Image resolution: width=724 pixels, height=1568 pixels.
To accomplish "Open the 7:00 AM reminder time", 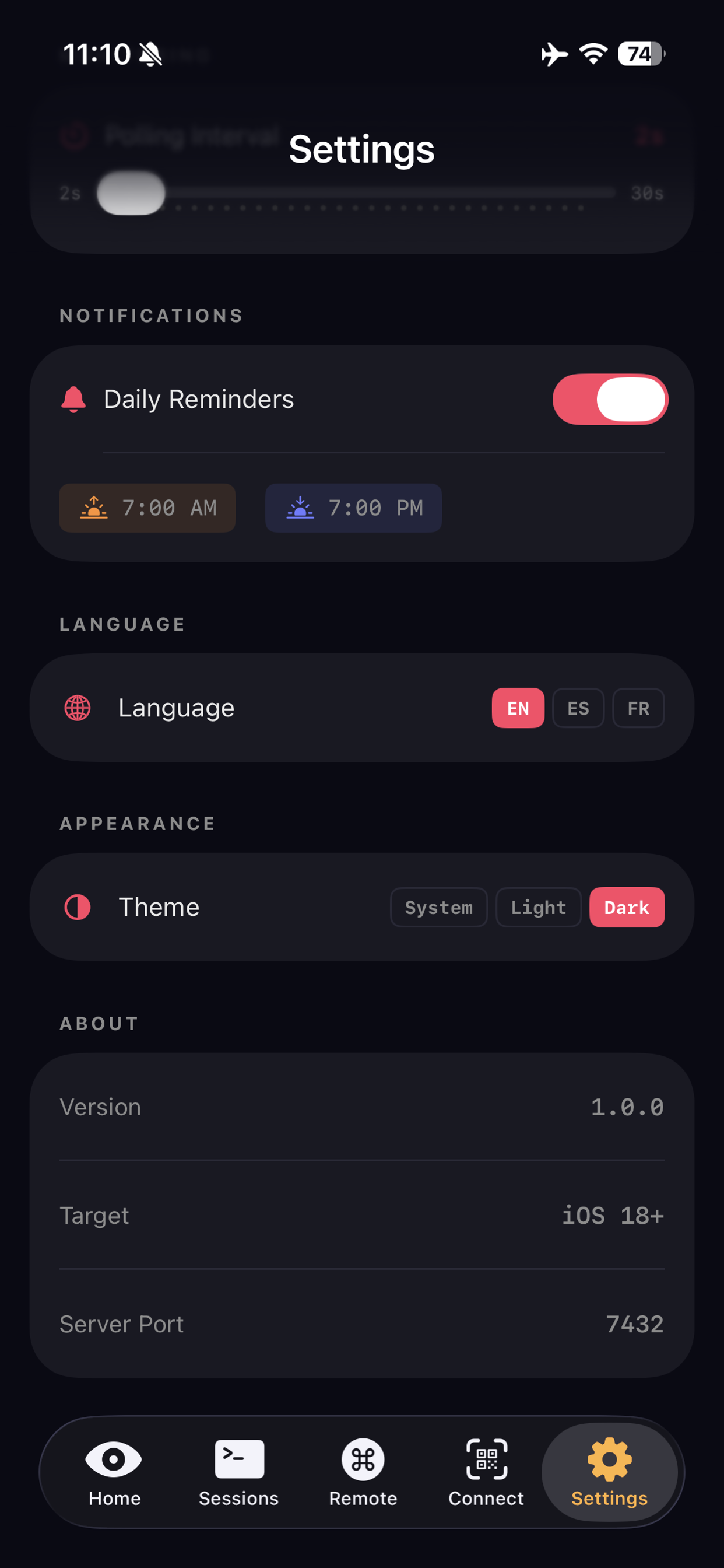I will click(147, 508).
